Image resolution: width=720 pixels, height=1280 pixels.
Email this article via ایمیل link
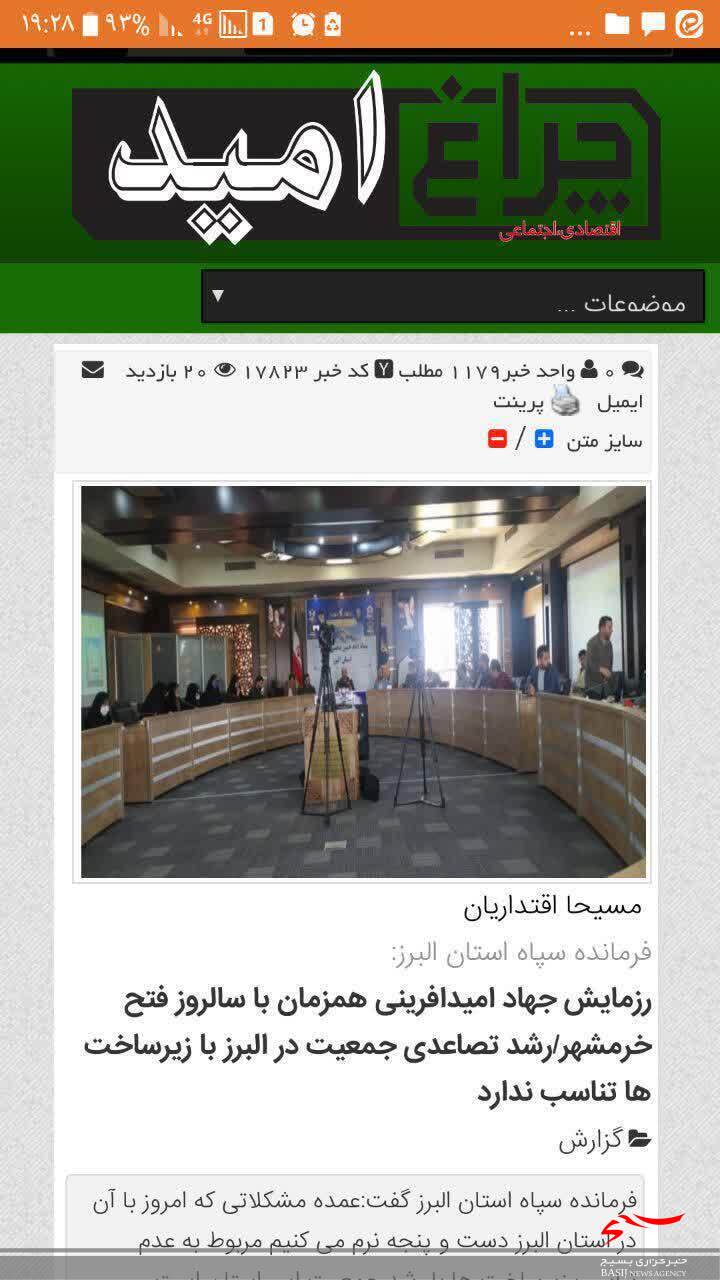click(x=619, y=403)
